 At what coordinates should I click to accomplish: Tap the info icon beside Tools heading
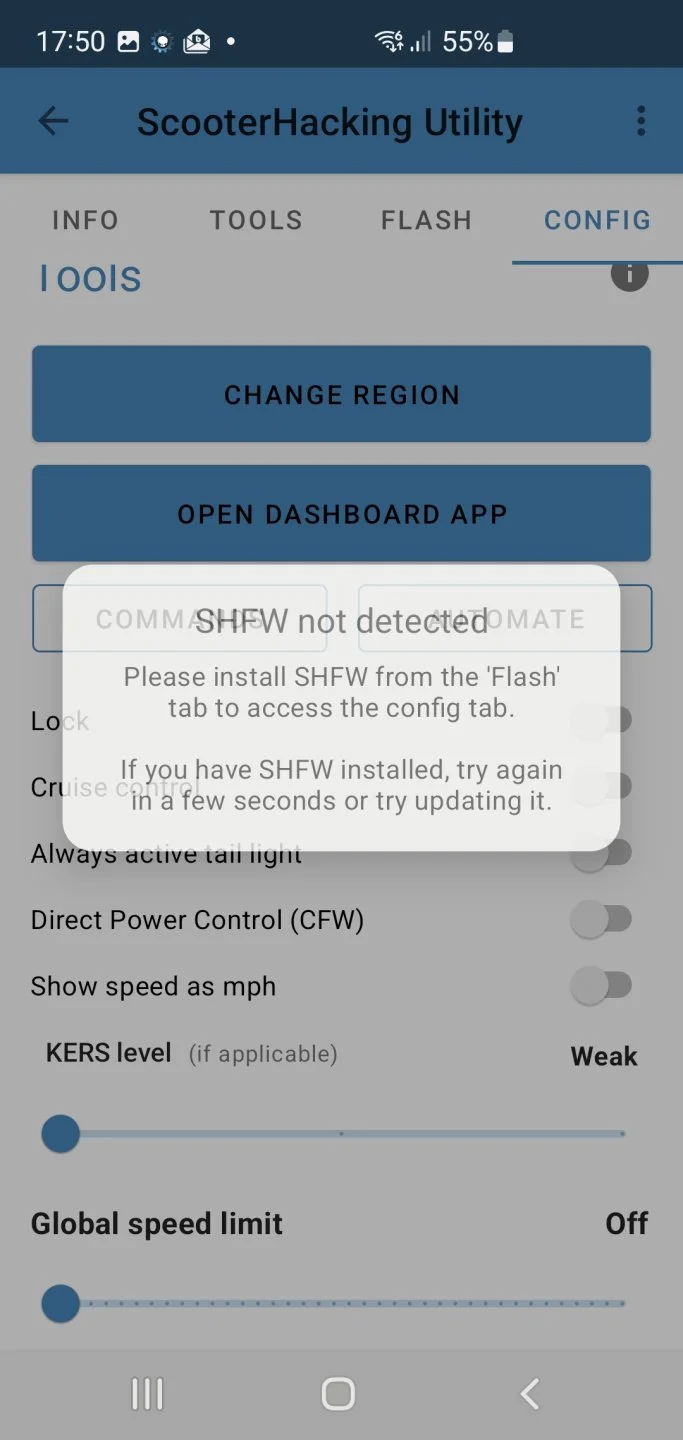(x=629, y=273)
